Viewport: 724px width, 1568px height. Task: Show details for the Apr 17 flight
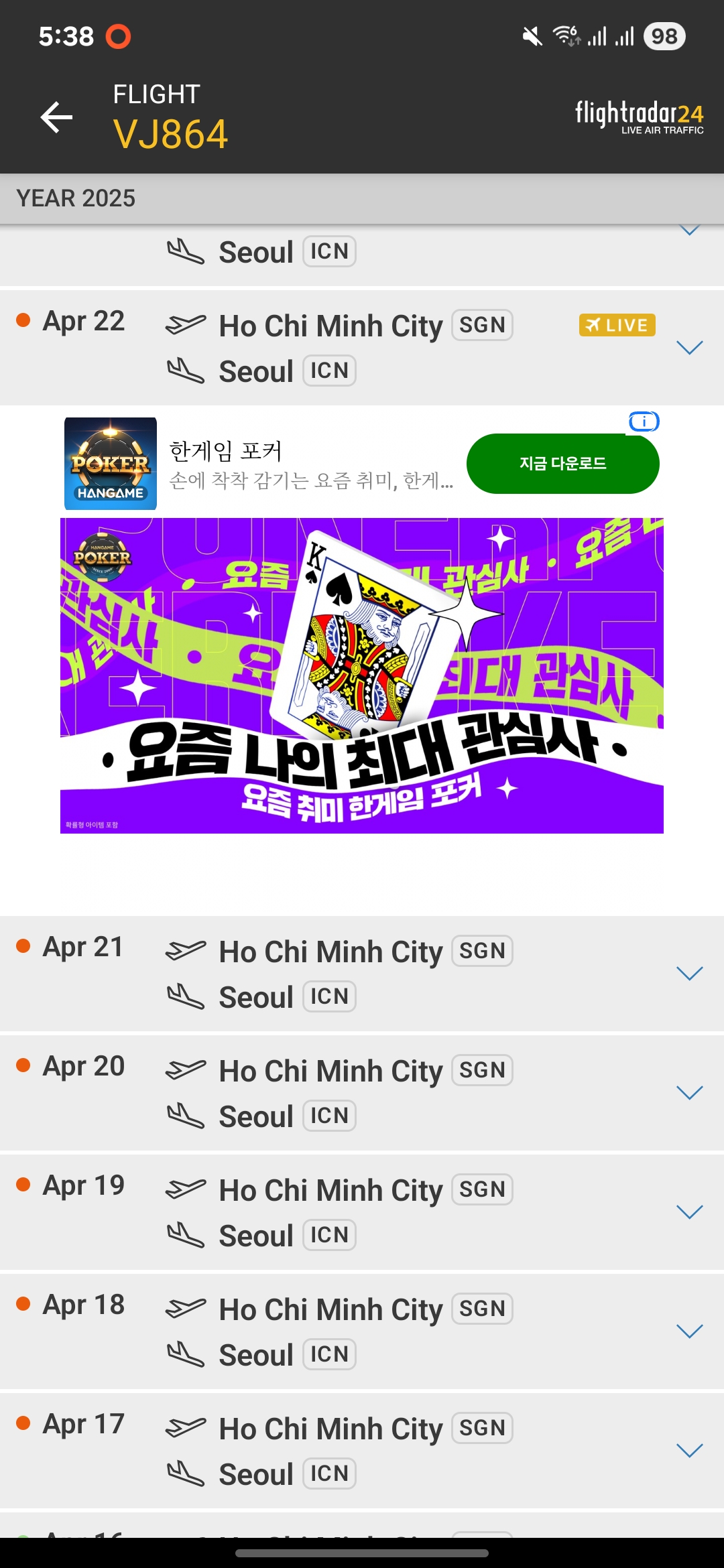point(689,1450)
